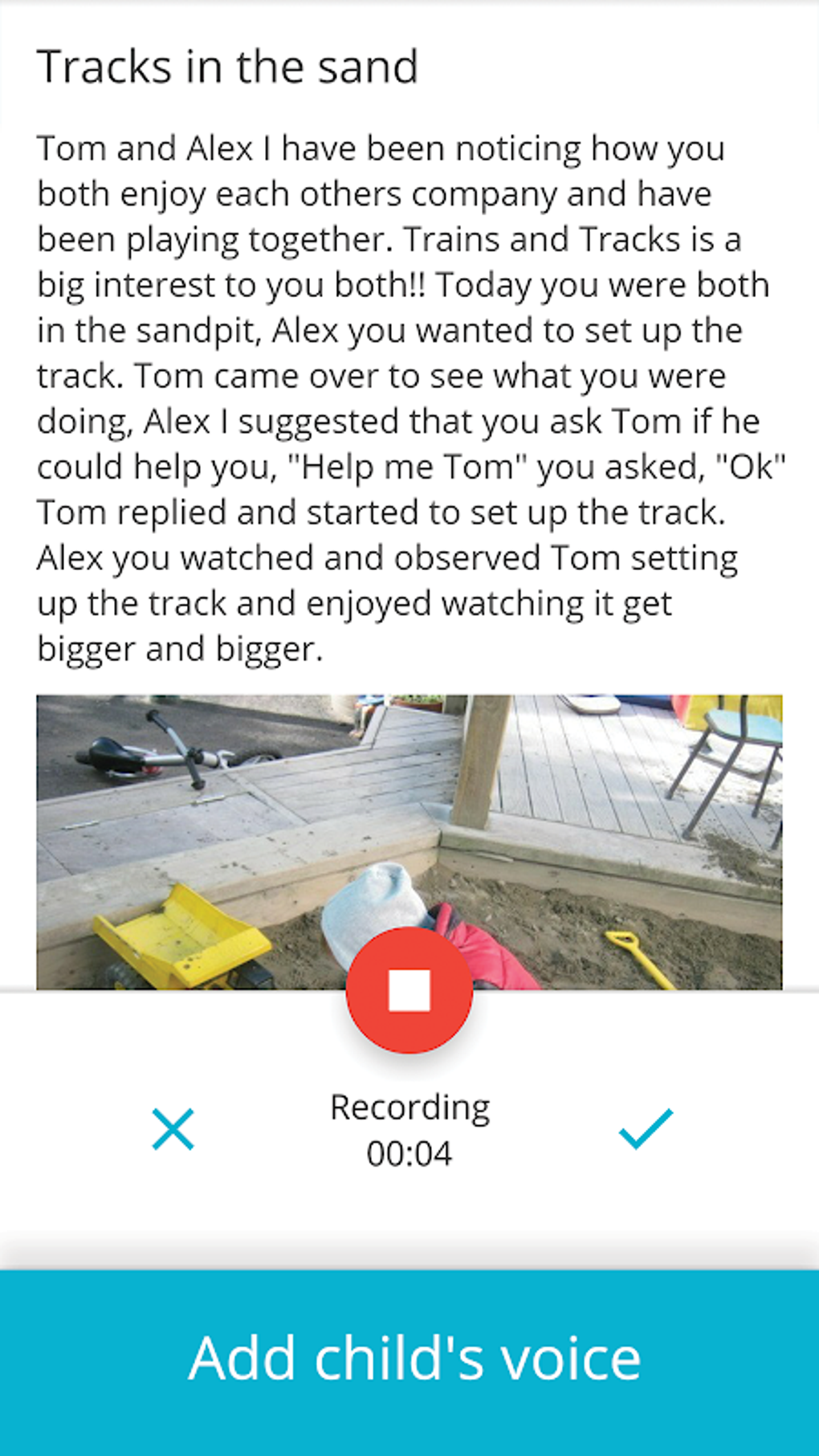
Task: Stop the voice recording
Action: pos(409,990)
